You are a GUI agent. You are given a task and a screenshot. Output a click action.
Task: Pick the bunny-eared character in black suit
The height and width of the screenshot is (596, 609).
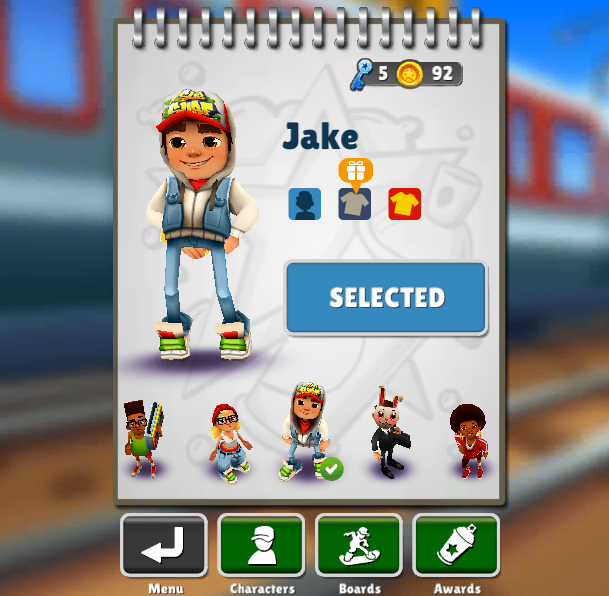(387, 433)
